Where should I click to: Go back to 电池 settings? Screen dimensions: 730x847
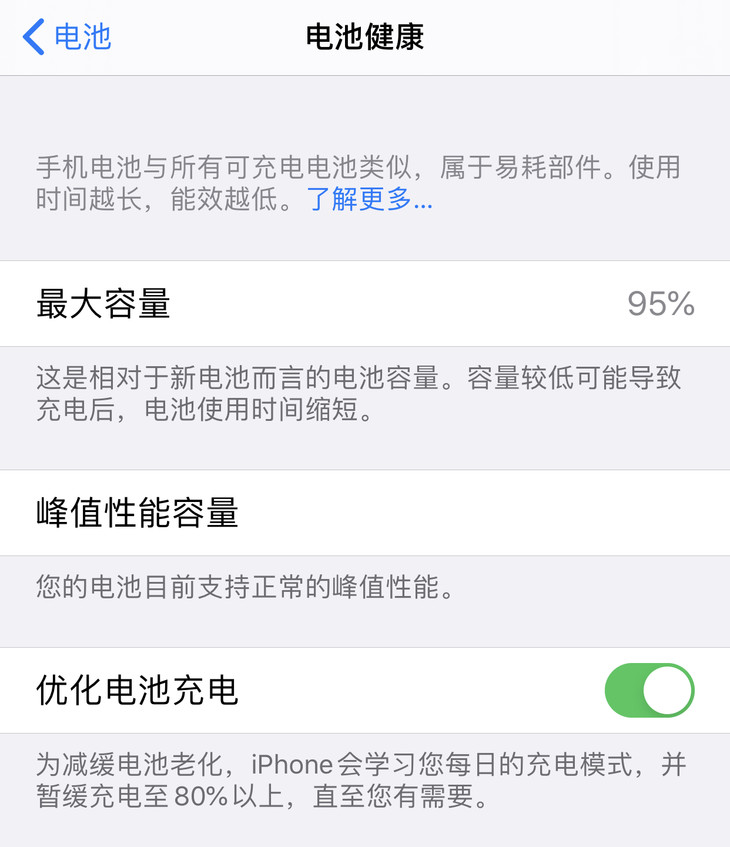click(67, 37)
